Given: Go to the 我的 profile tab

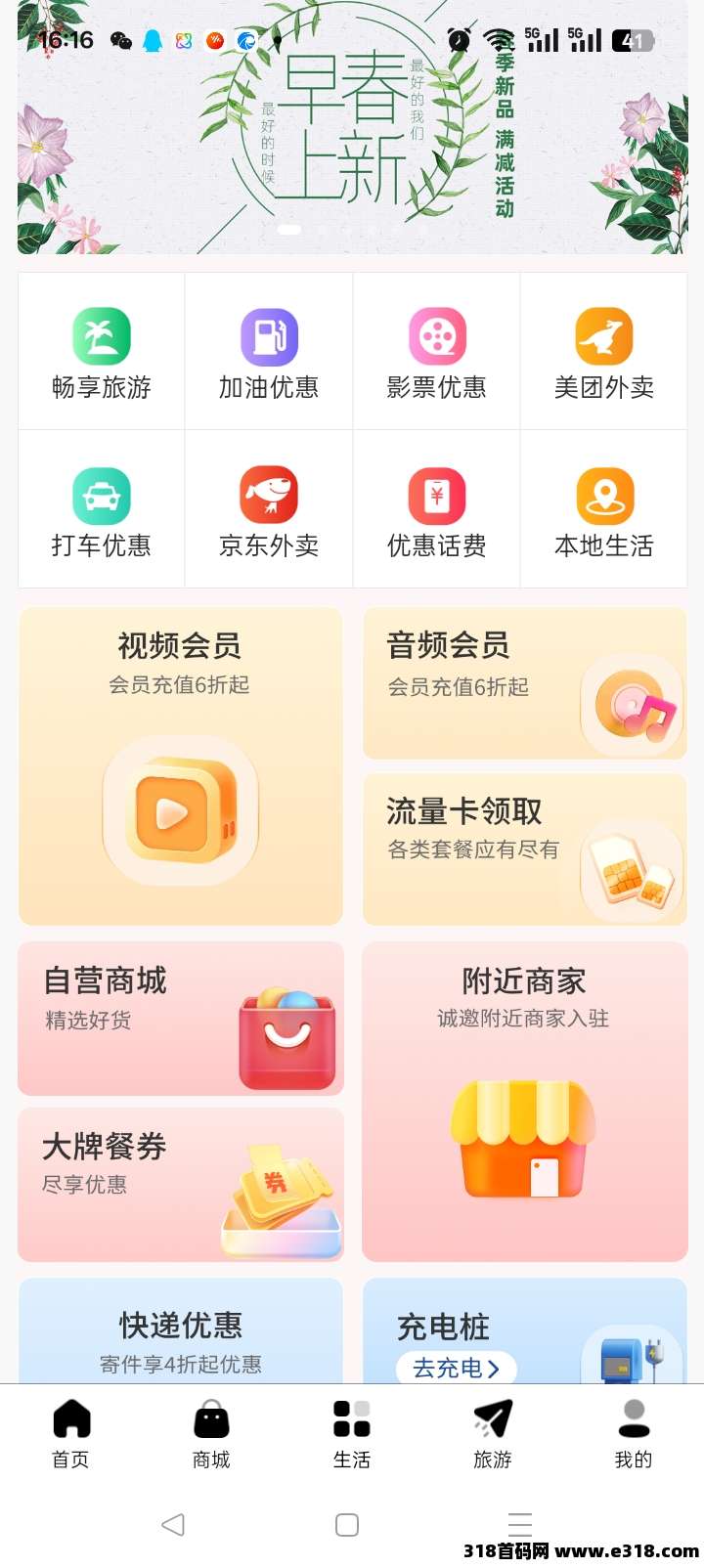Looking at the screenshot, I should [634, 1434].
